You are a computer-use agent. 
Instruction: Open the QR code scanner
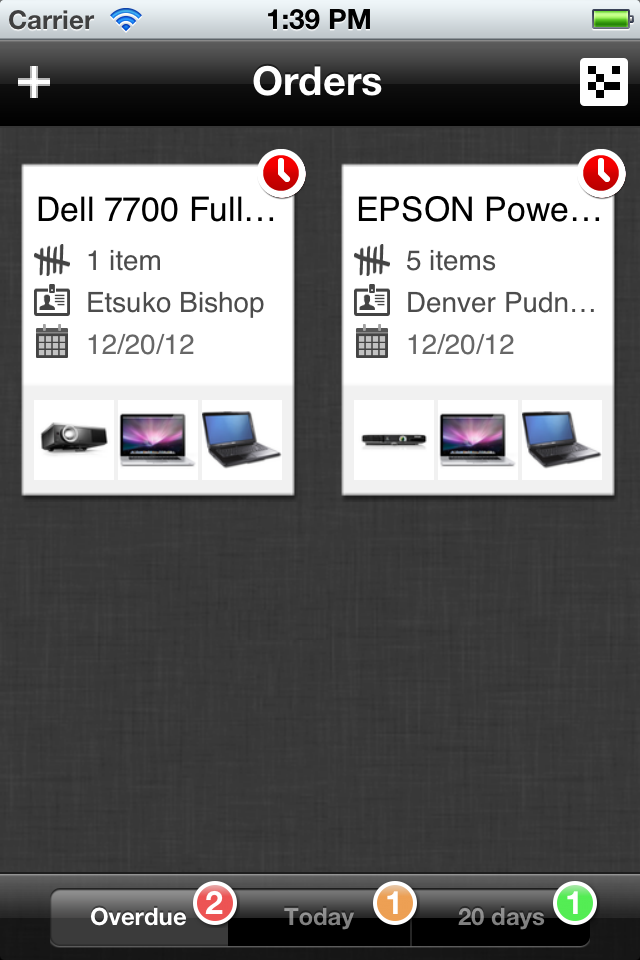click(604, 82)
